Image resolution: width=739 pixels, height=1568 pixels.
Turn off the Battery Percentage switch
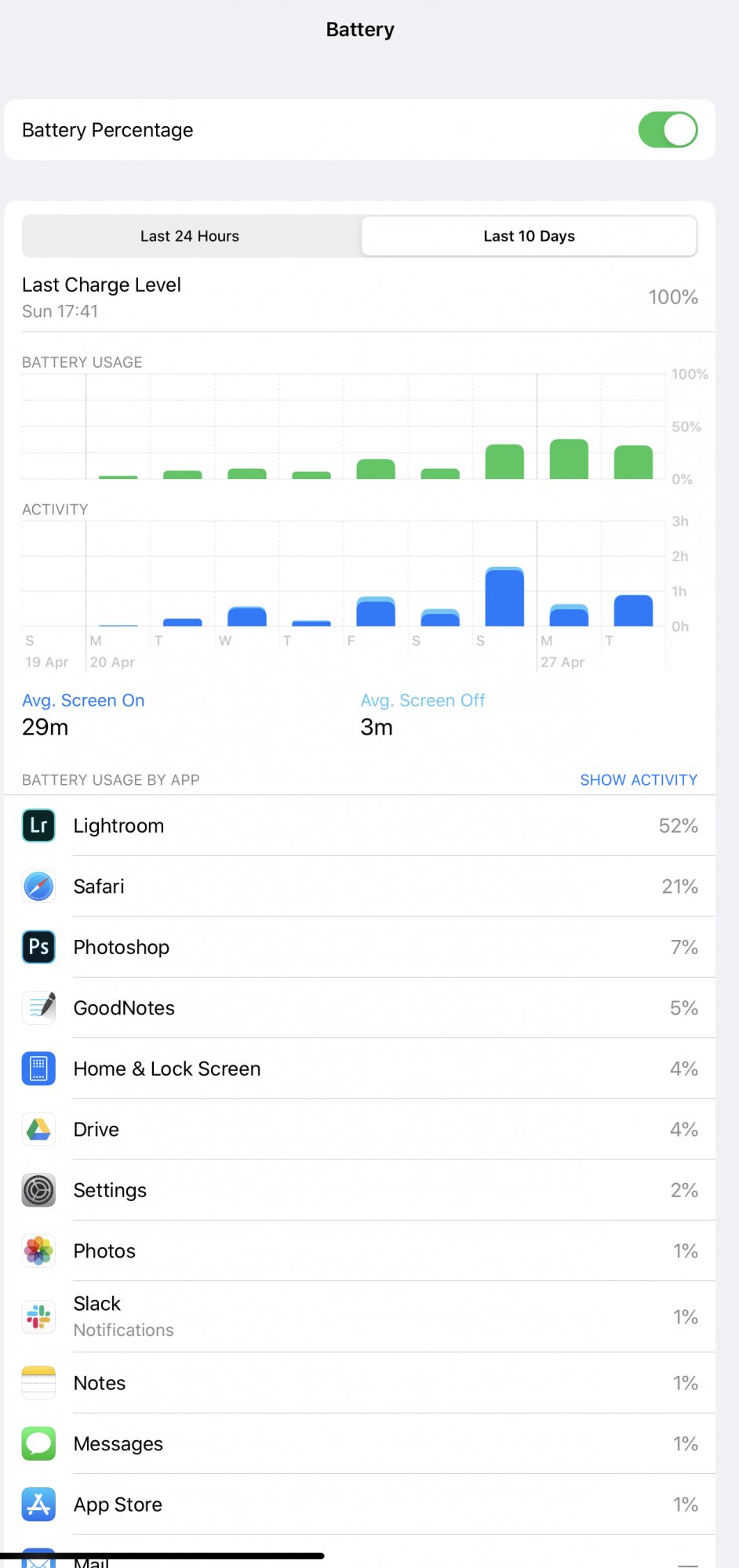(668, 130)
